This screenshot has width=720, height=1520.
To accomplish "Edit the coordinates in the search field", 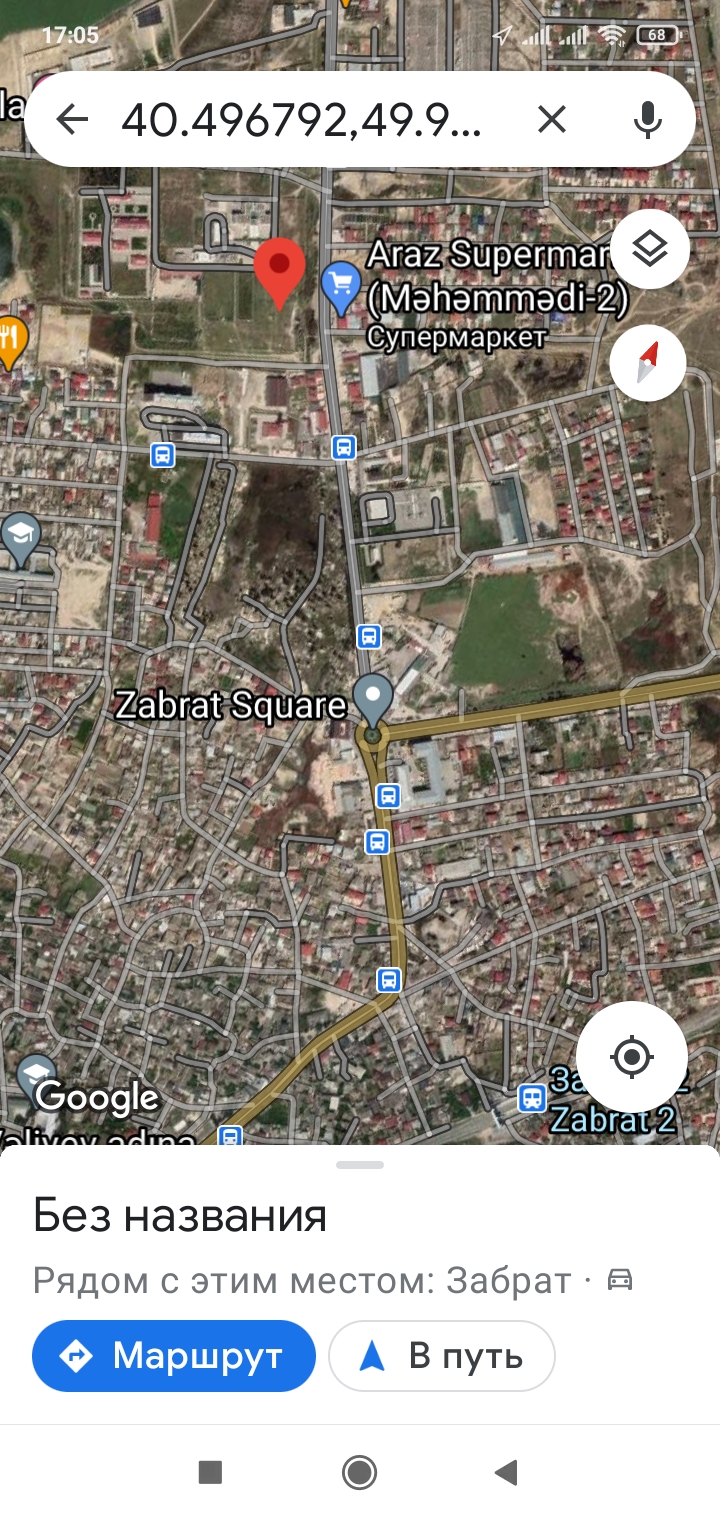I will (x=301, y=120).
